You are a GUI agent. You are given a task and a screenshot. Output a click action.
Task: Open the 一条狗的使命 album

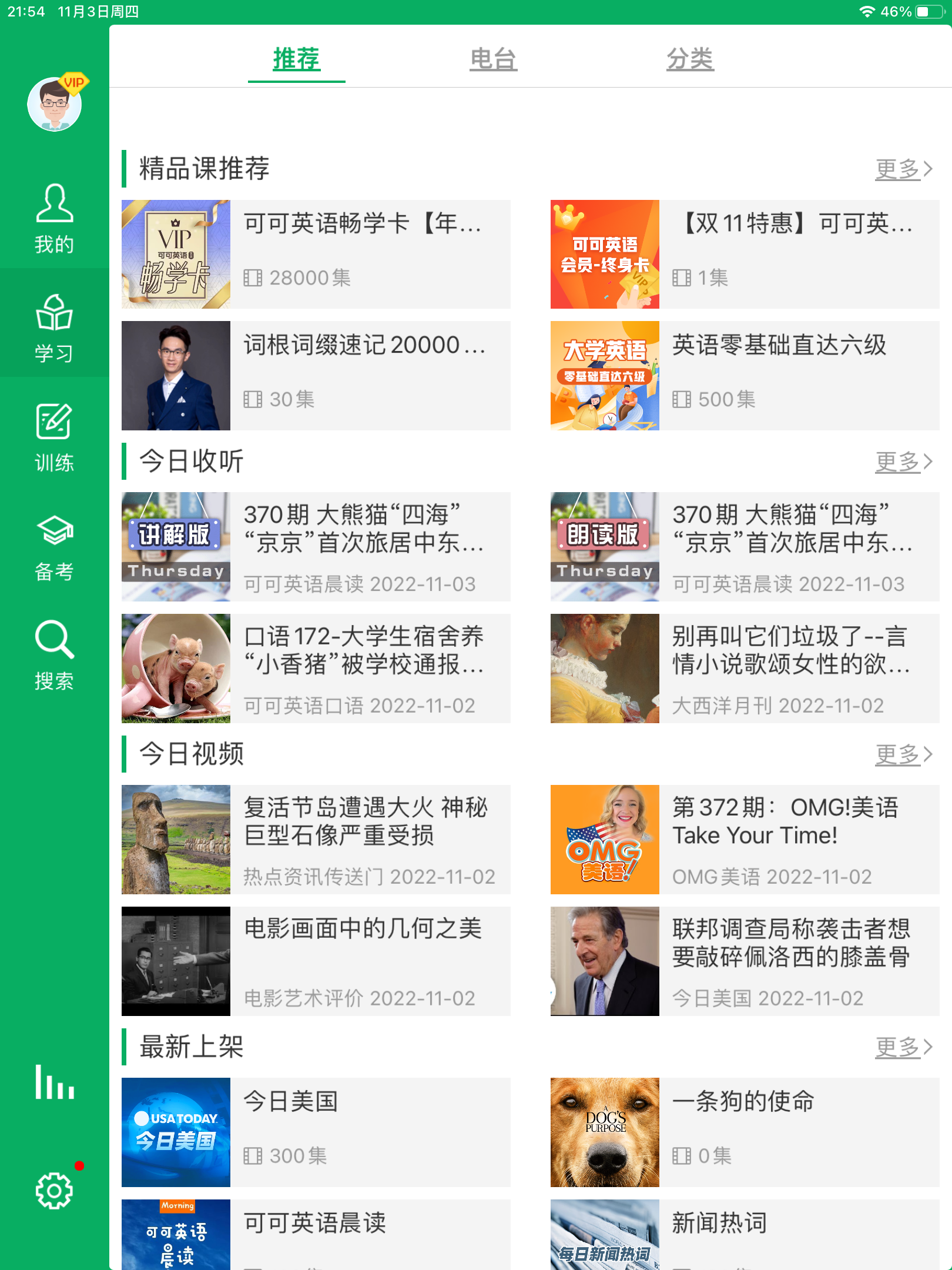[745, 1132]
